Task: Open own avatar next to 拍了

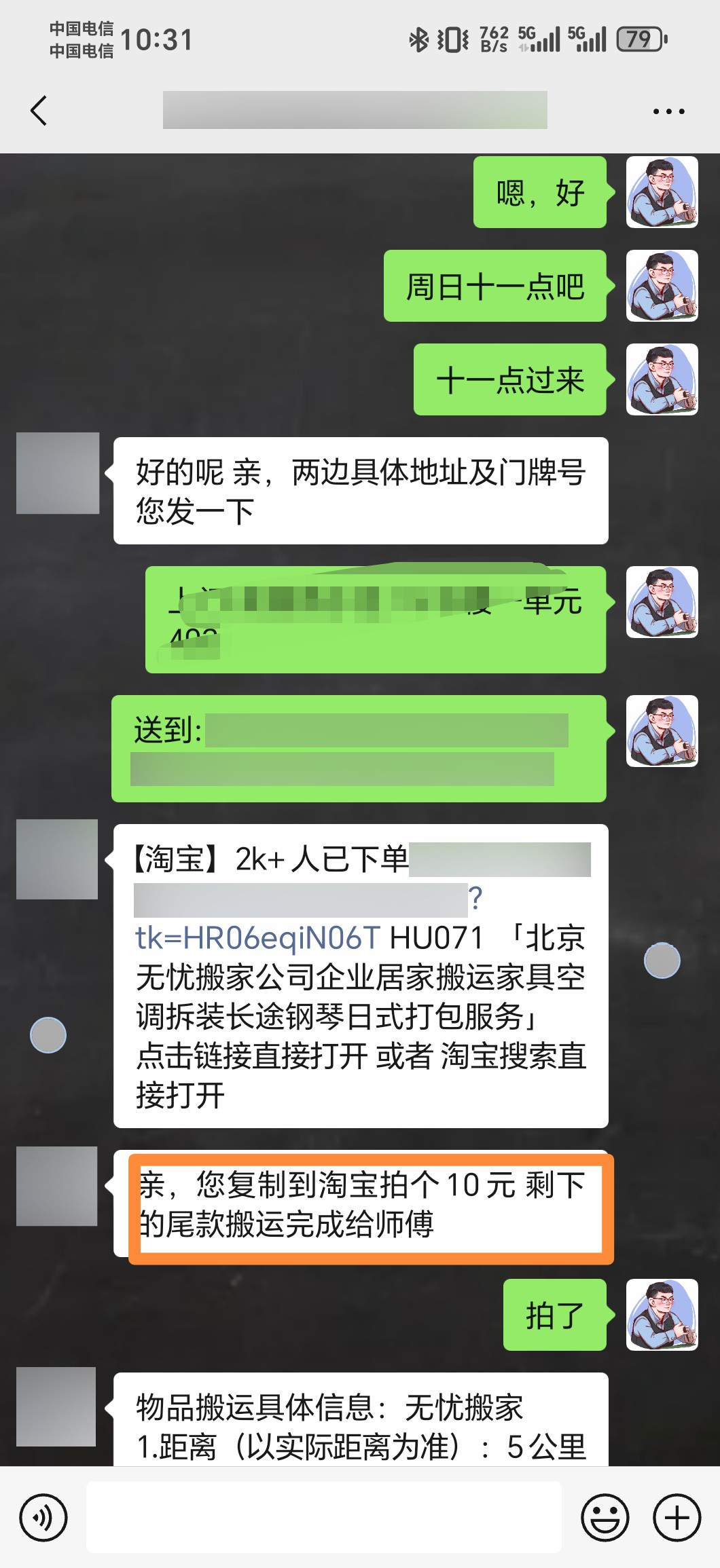Action: [x=662, y=1315]
